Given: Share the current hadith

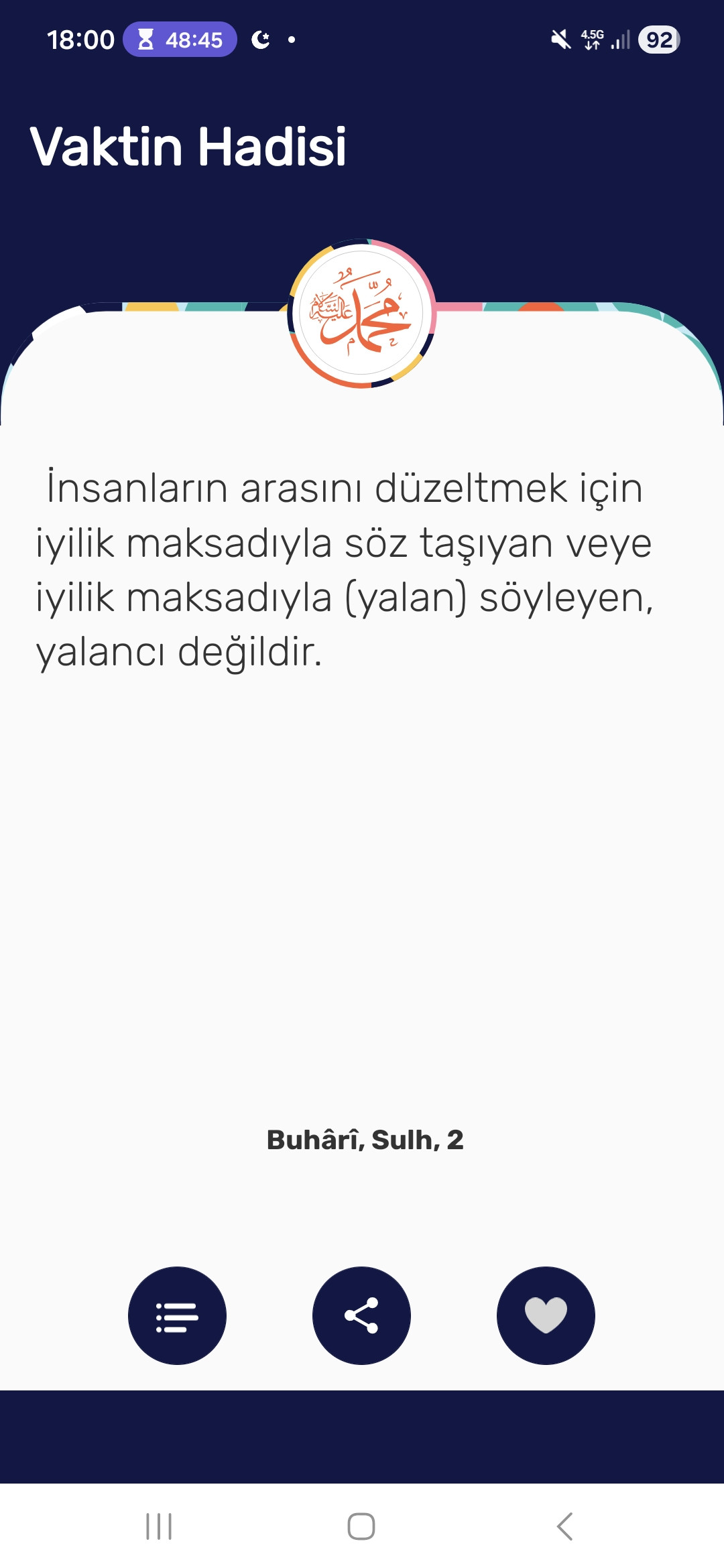Looking at the screenshot, I should click(361, 1315).
